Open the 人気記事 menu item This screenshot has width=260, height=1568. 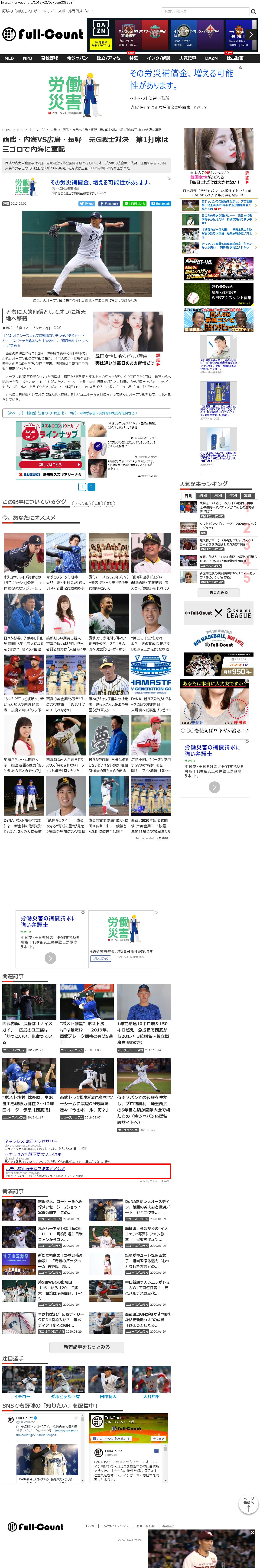pyautogui.click(x=188, y=58)
